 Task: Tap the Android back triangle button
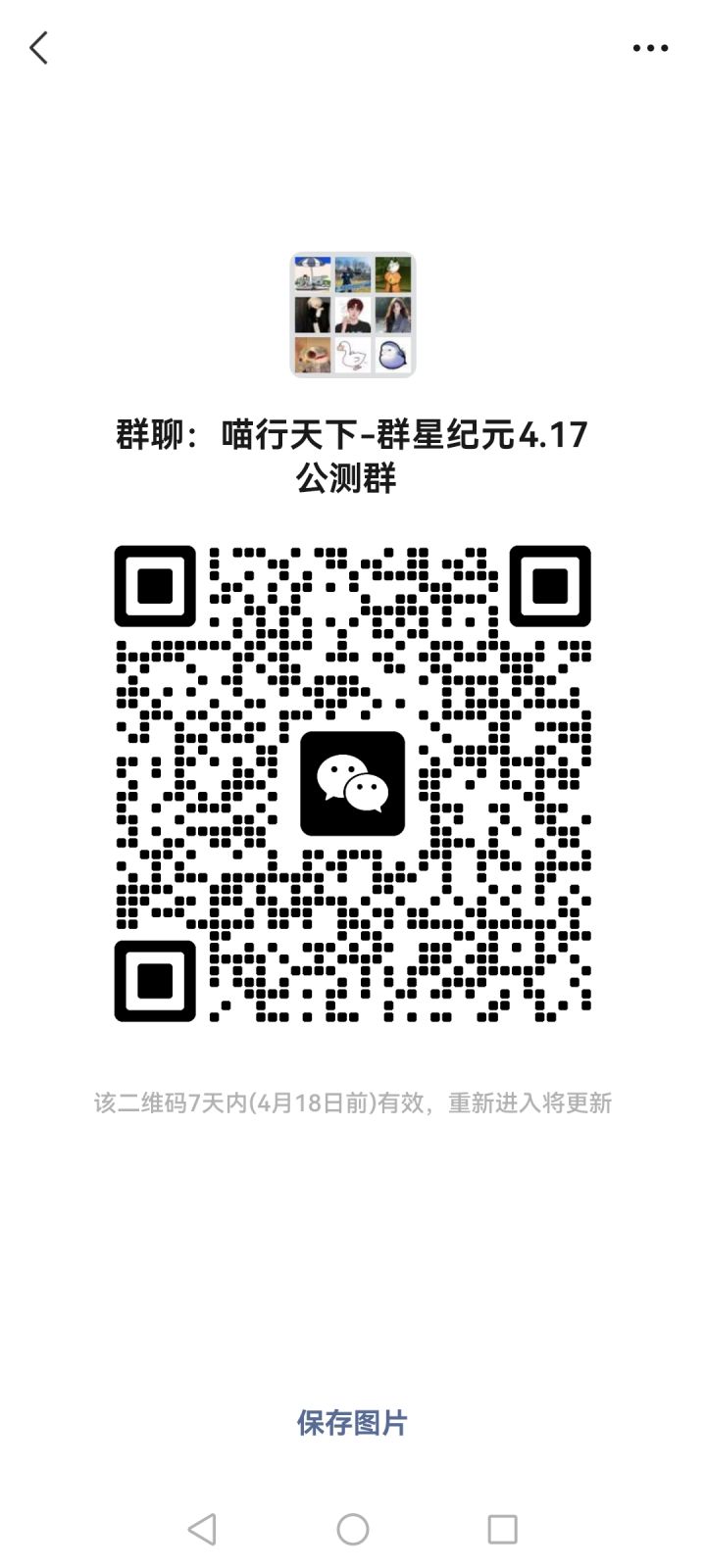(201, 1528)
